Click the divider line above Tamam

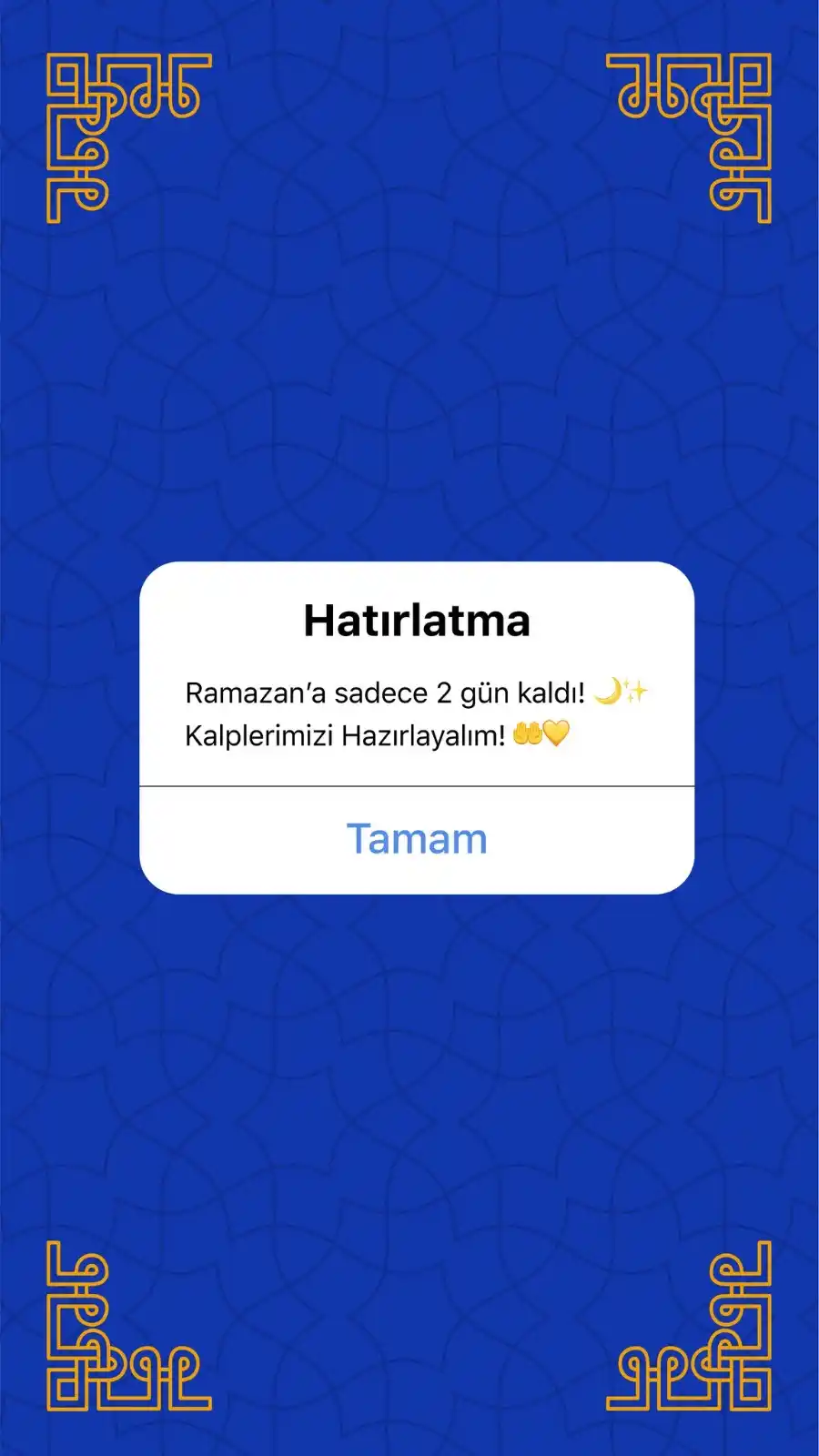[418, 783]
